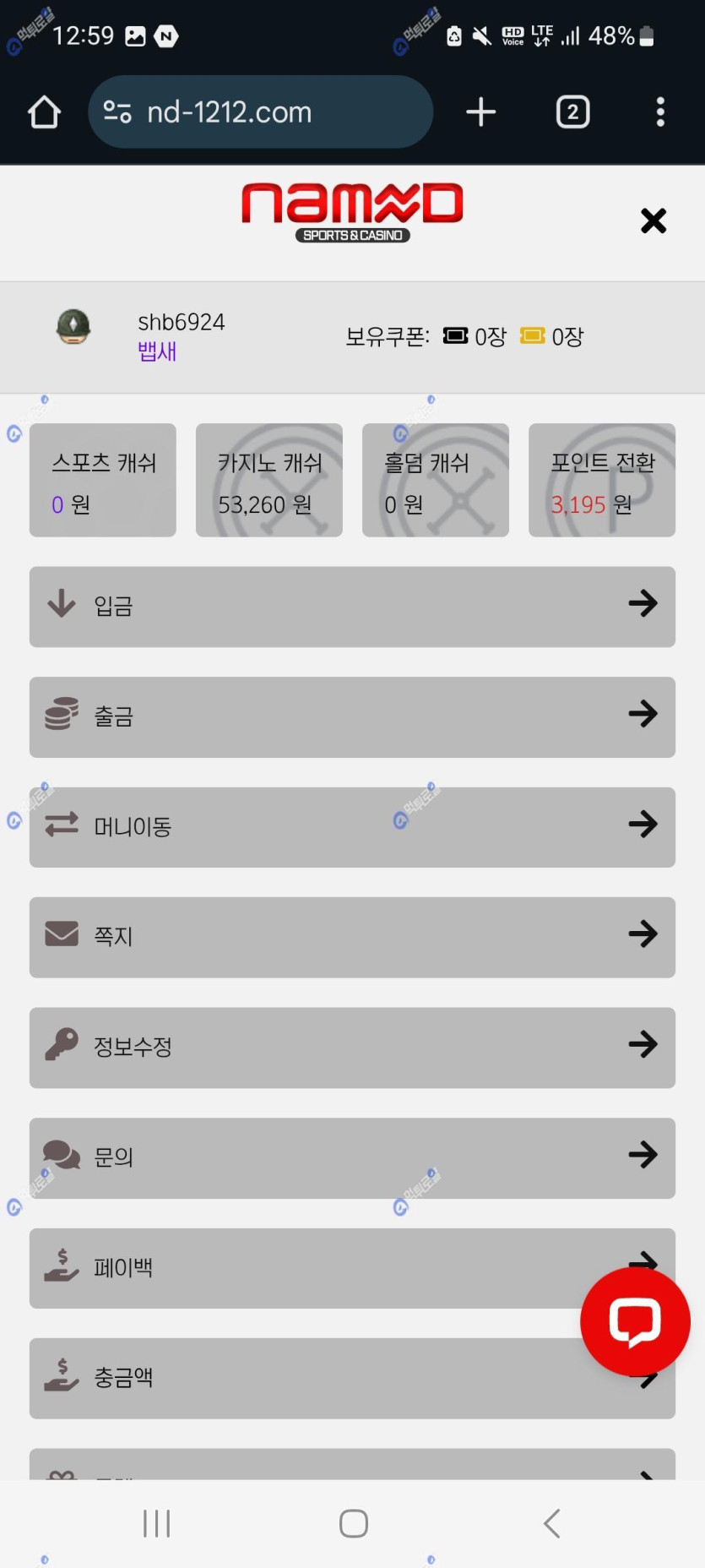Go to the 출금 menu row

[352, 717]
